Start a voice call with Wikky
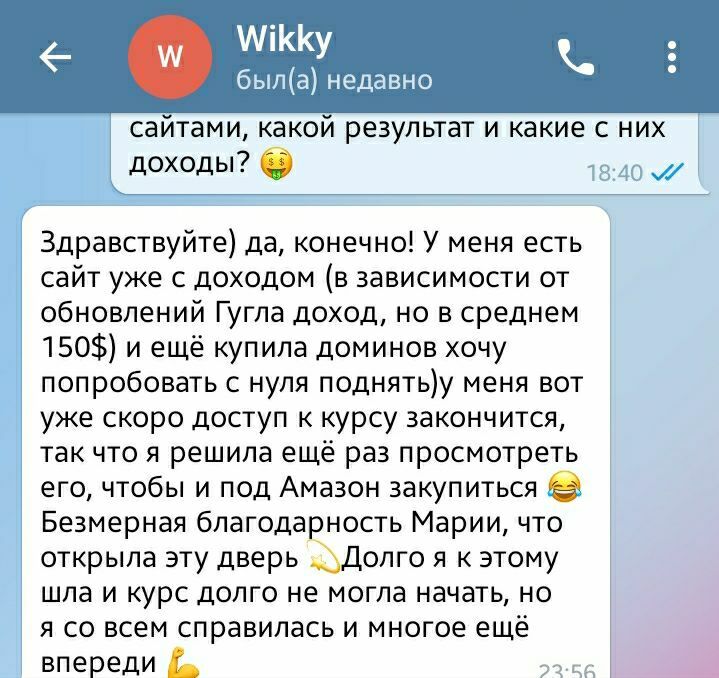Image resolution: width=719 pixels, height=678 pixels. 576,57
